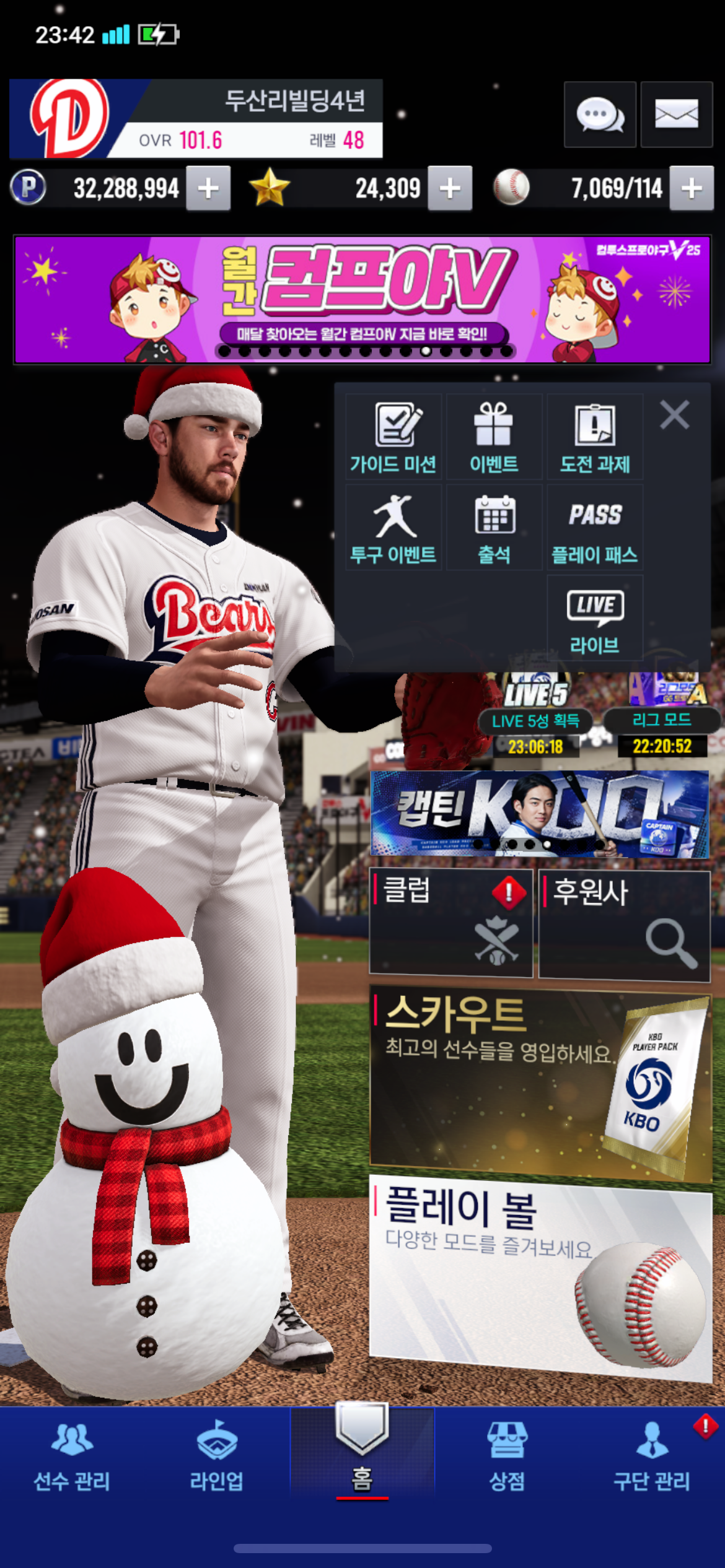The height and width of the screenshot is (1568, 725).
Task: Add more baseballs with the plus button
Action: 691,188
